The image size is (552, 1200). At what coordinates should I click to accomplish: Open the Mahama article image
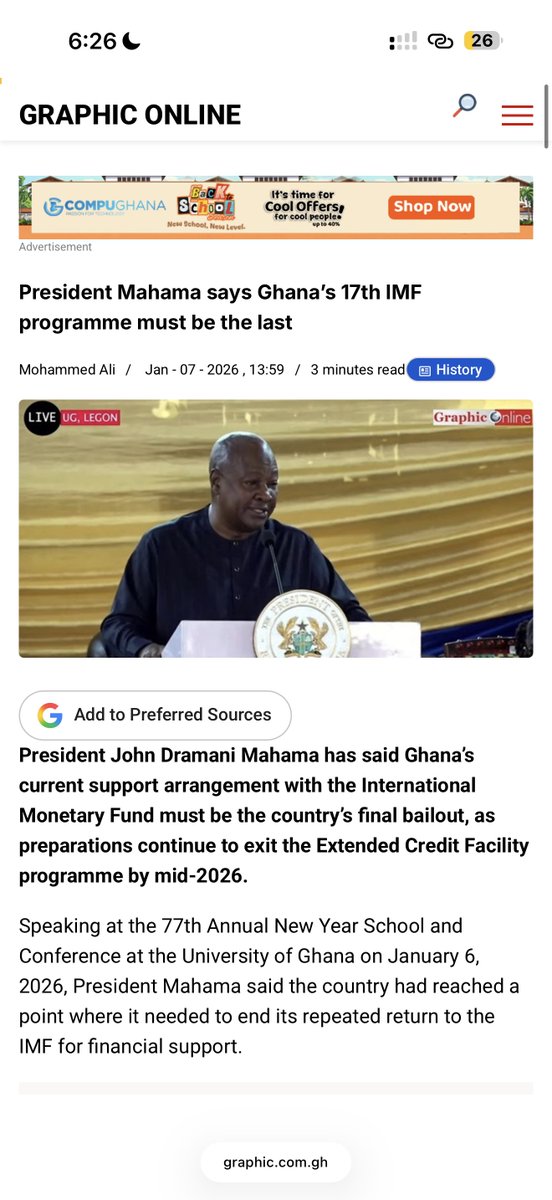pos(276,528)
